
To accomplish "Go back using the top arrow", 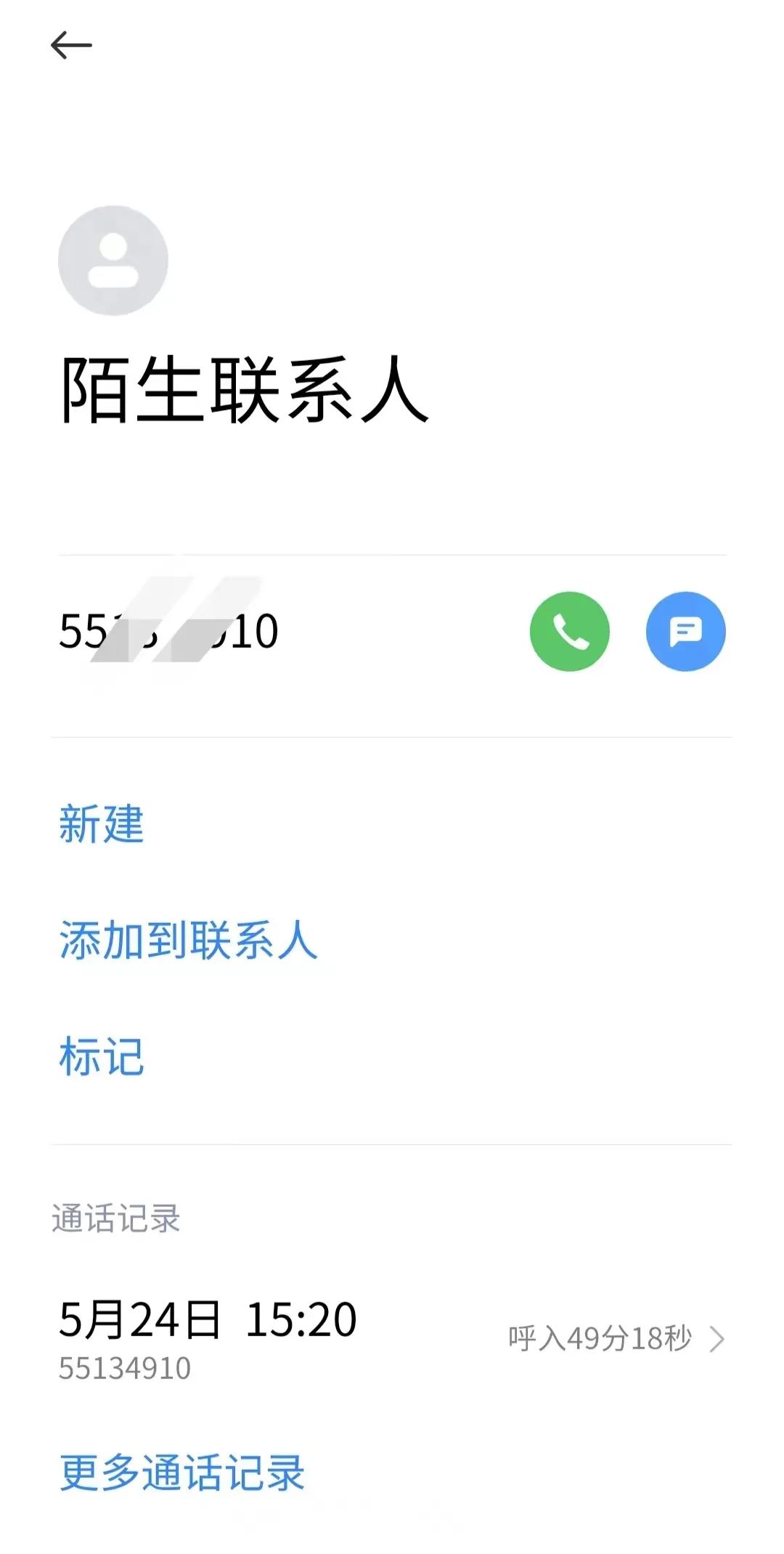I will tap(71, 45).
